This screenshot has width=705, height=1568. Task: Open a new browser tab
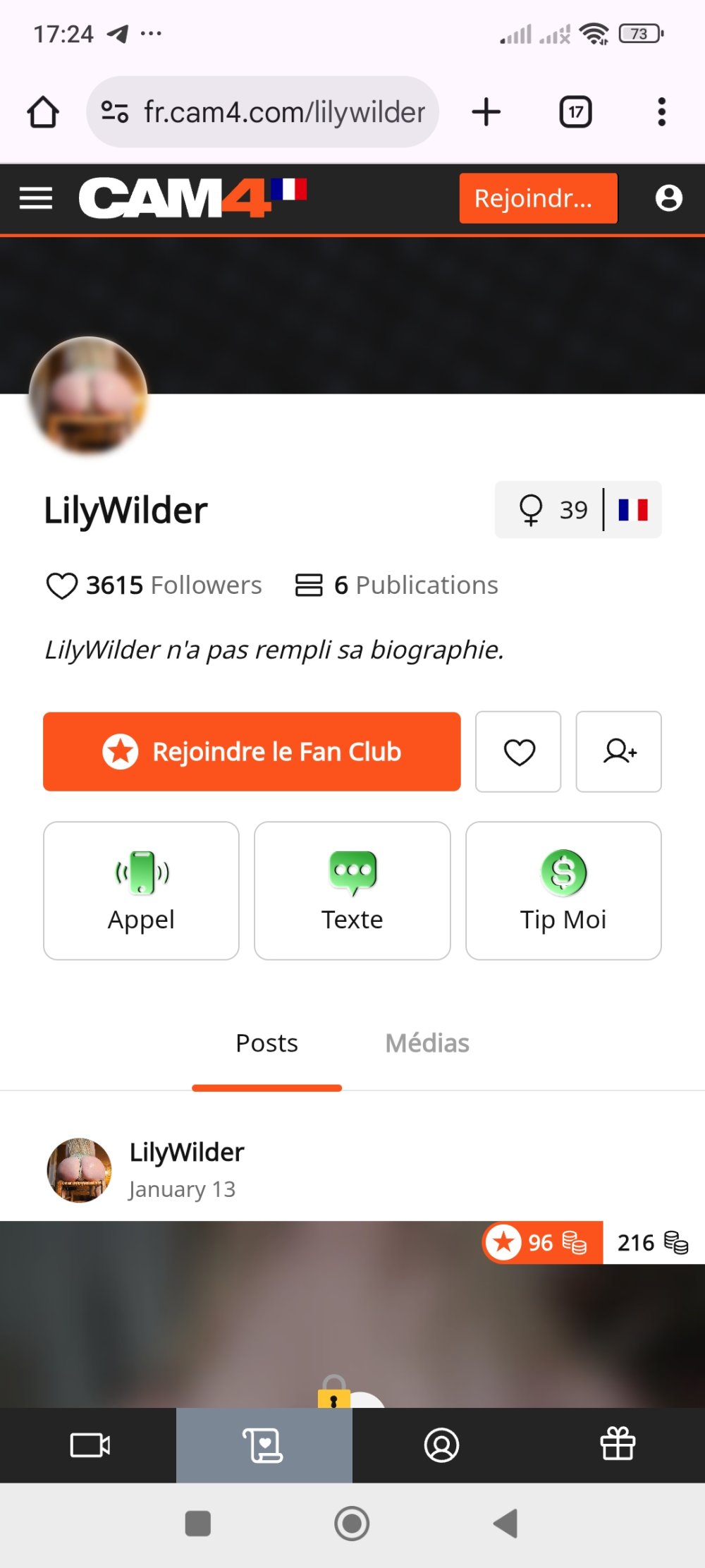(486, 112)
